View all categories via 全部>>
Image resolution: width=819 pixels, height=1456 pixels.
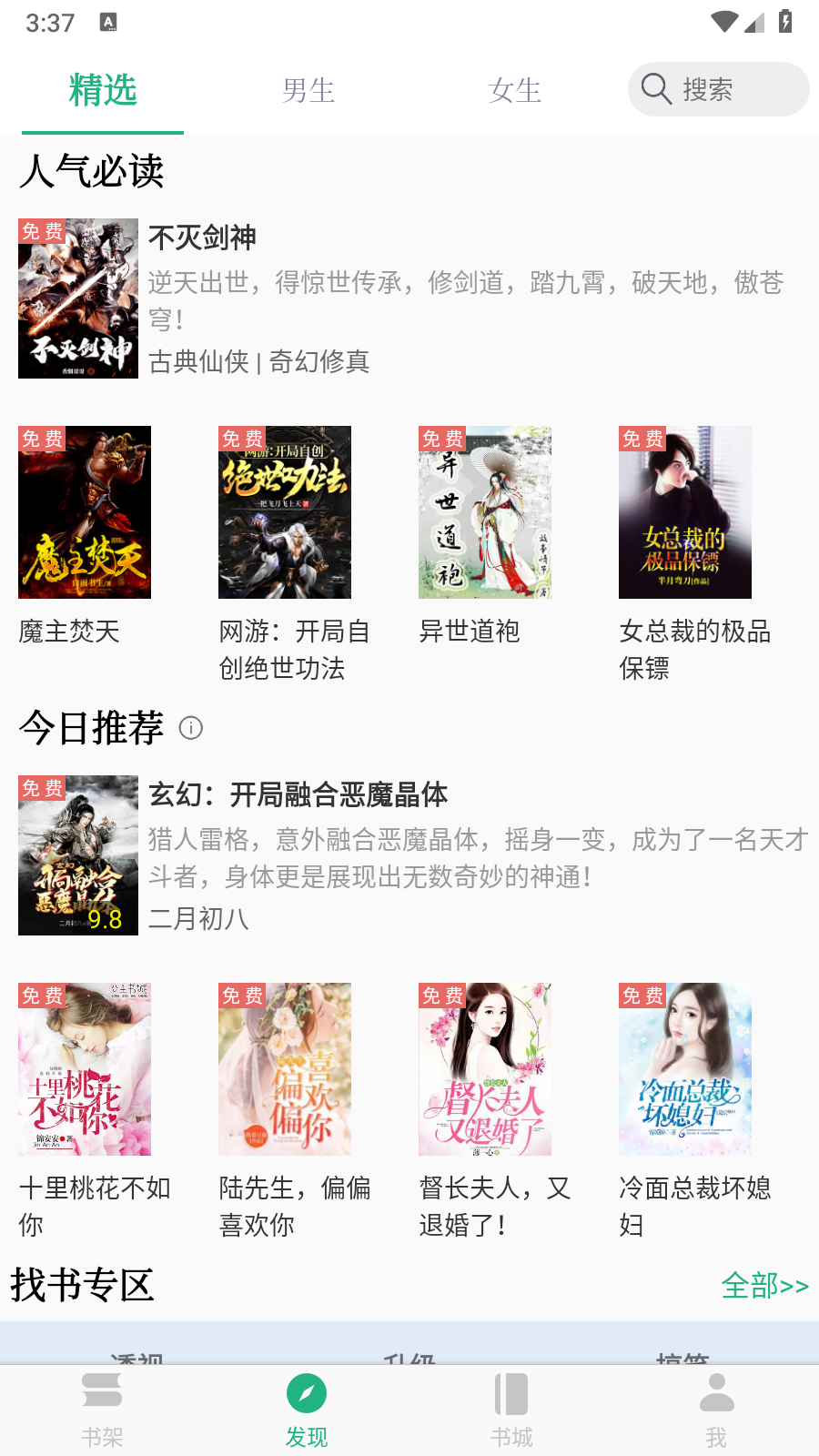click(764, 1286)
